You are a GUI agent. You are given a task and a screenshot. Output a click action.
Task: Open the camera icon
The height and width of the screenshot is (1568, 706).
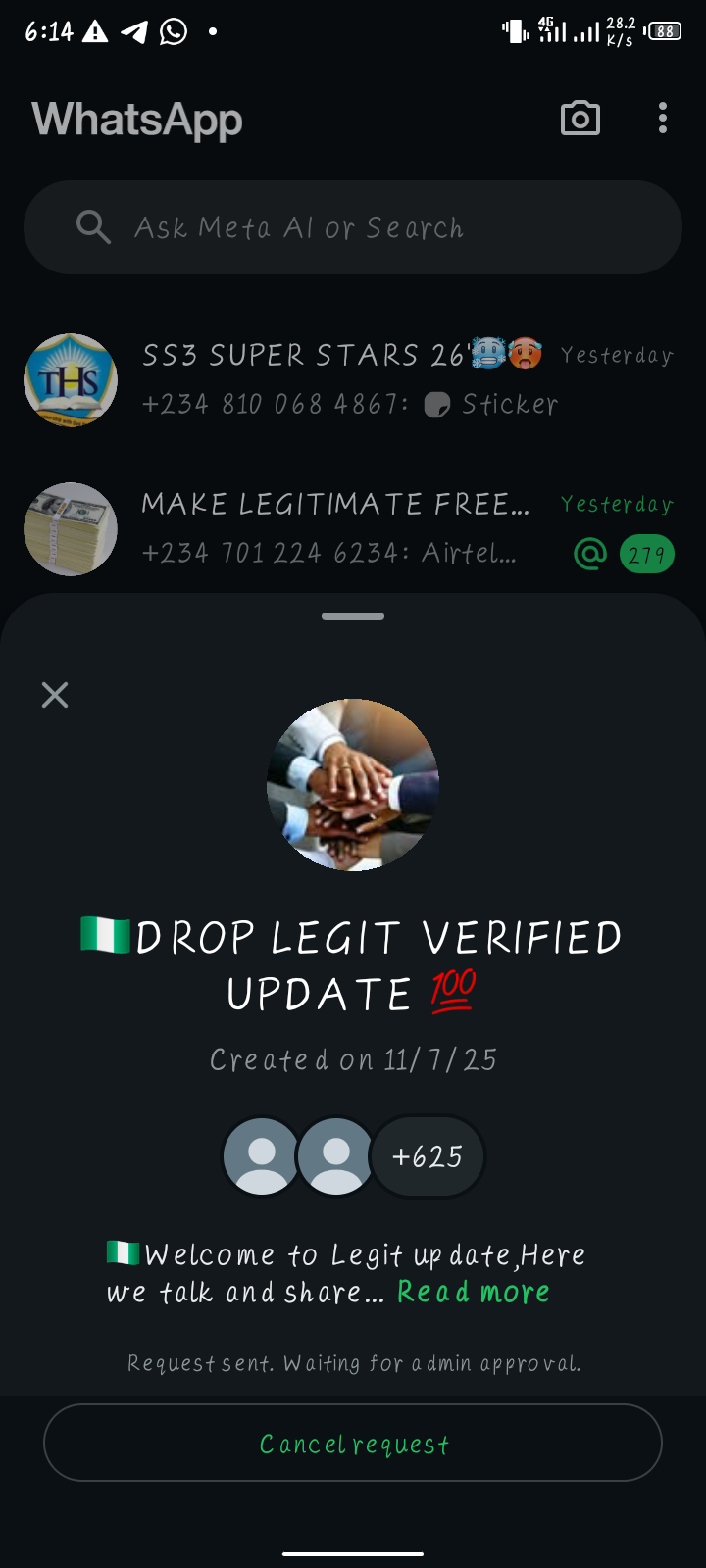click(x=580, y=119)
